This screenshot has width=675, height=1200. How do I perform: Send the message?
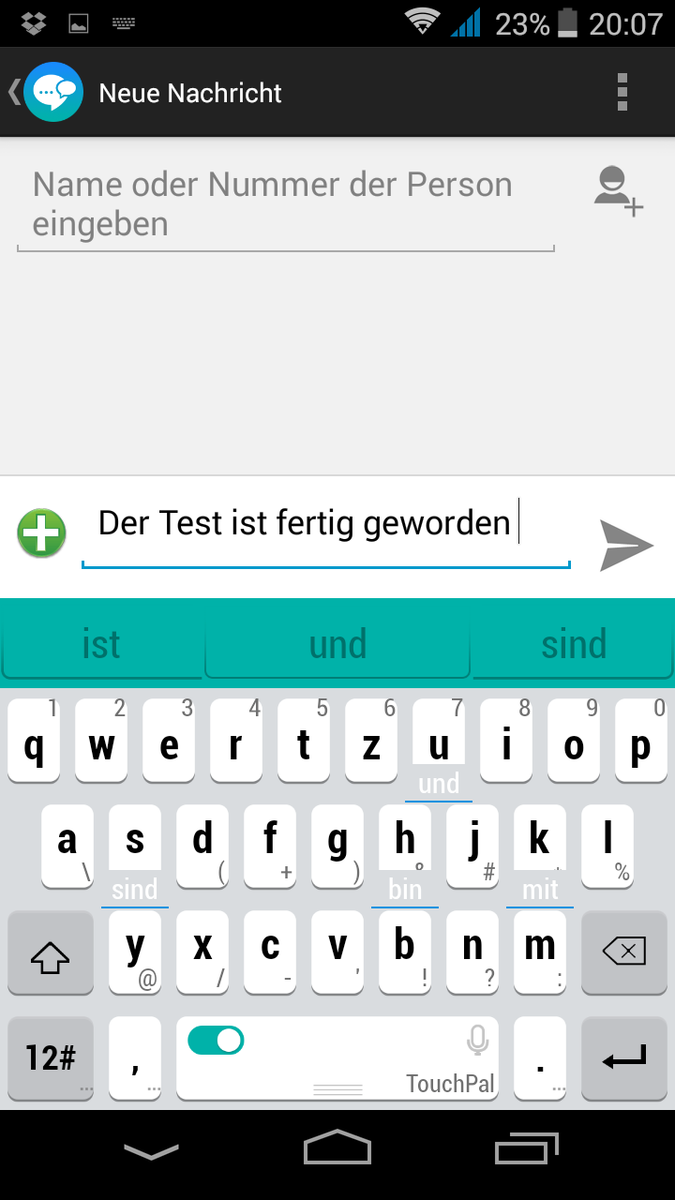click(626, 545)
